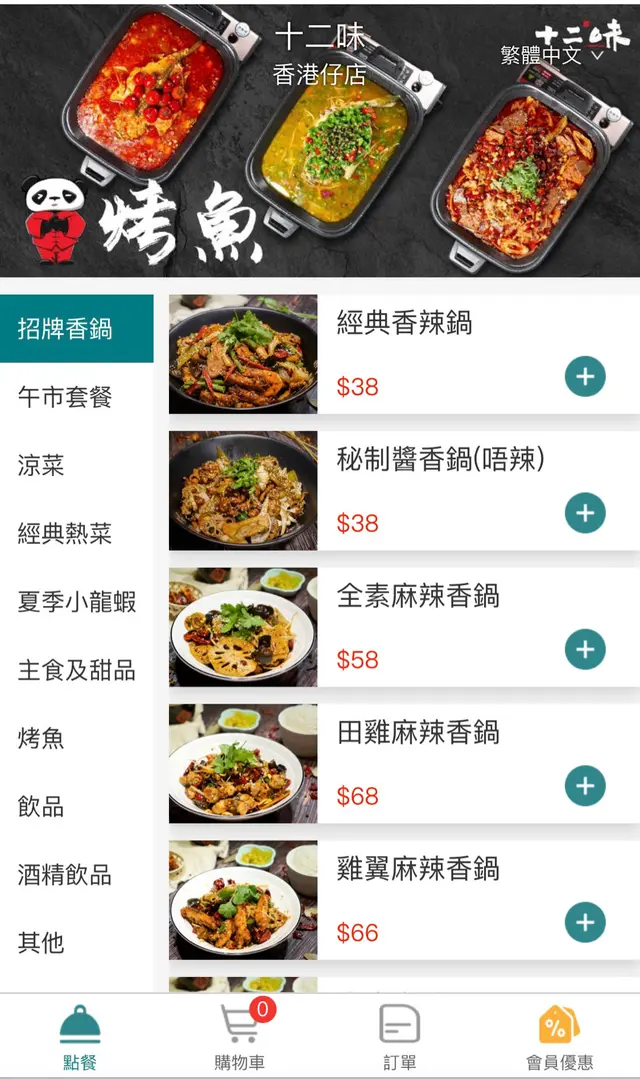Select the 其他 category
640x1079 pixels.
41,942
